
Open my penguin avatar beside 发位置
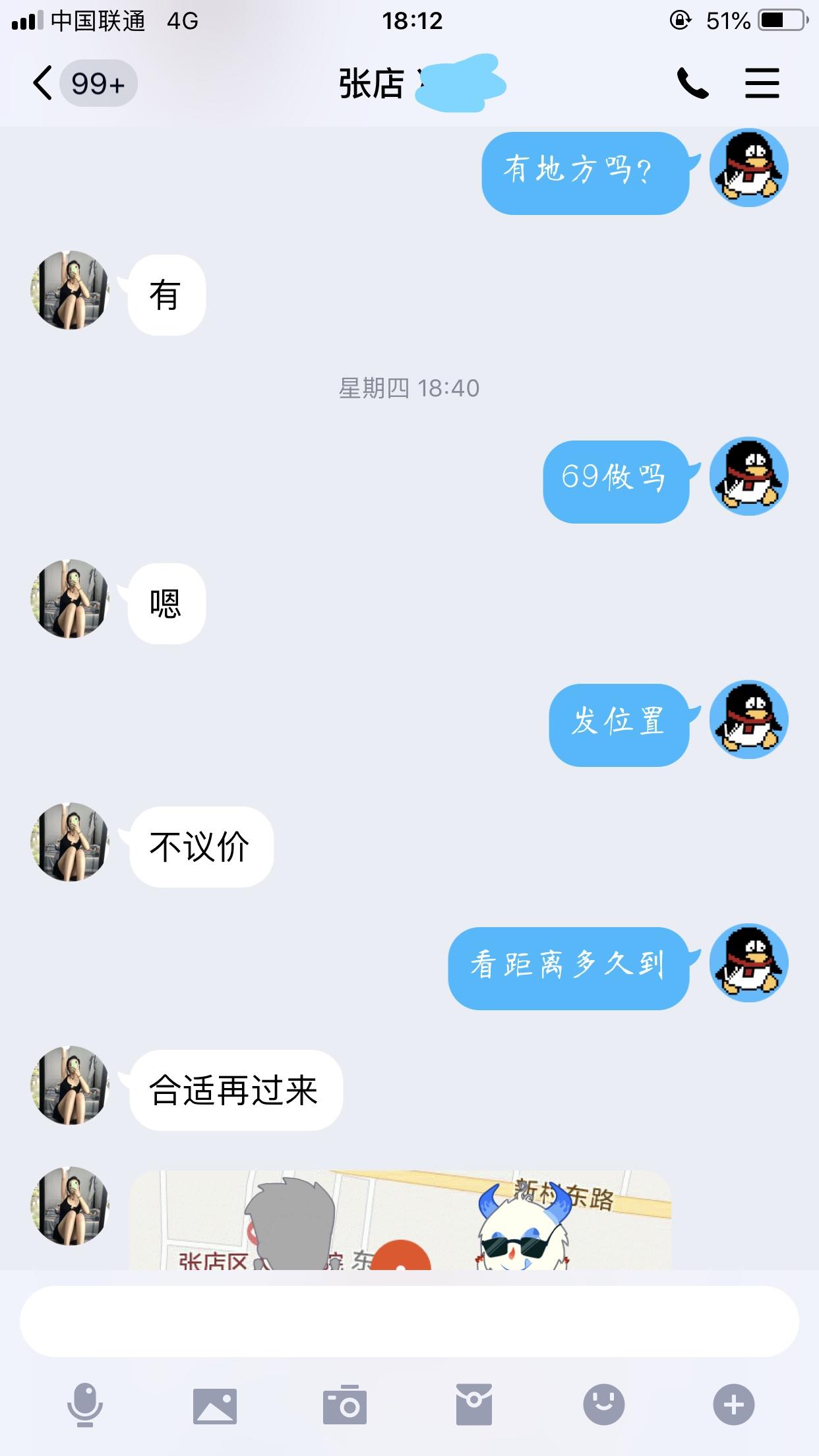748,719
